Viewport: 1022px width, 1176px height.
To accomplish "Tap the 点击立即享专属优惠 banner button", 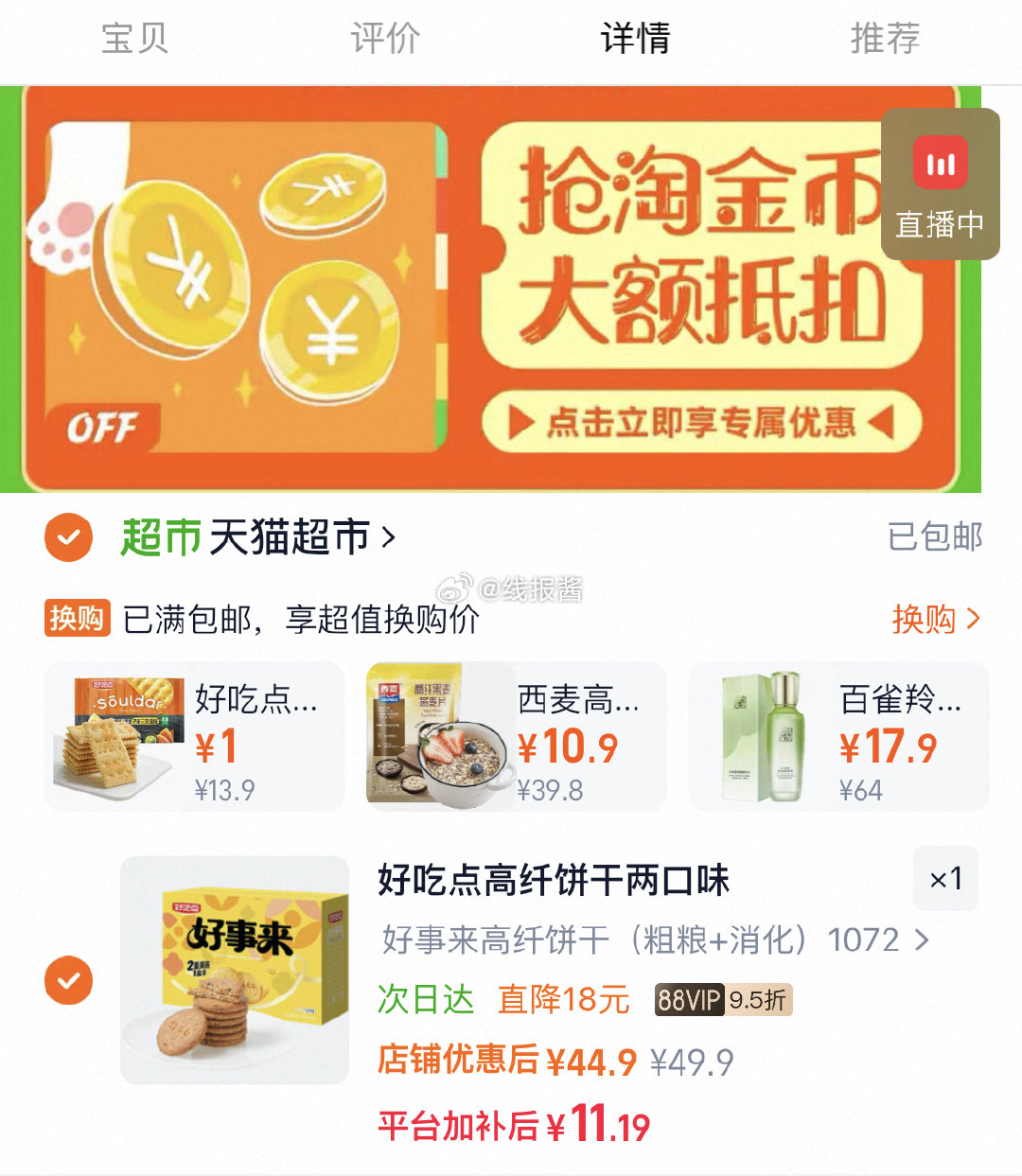I will [701, 422].
